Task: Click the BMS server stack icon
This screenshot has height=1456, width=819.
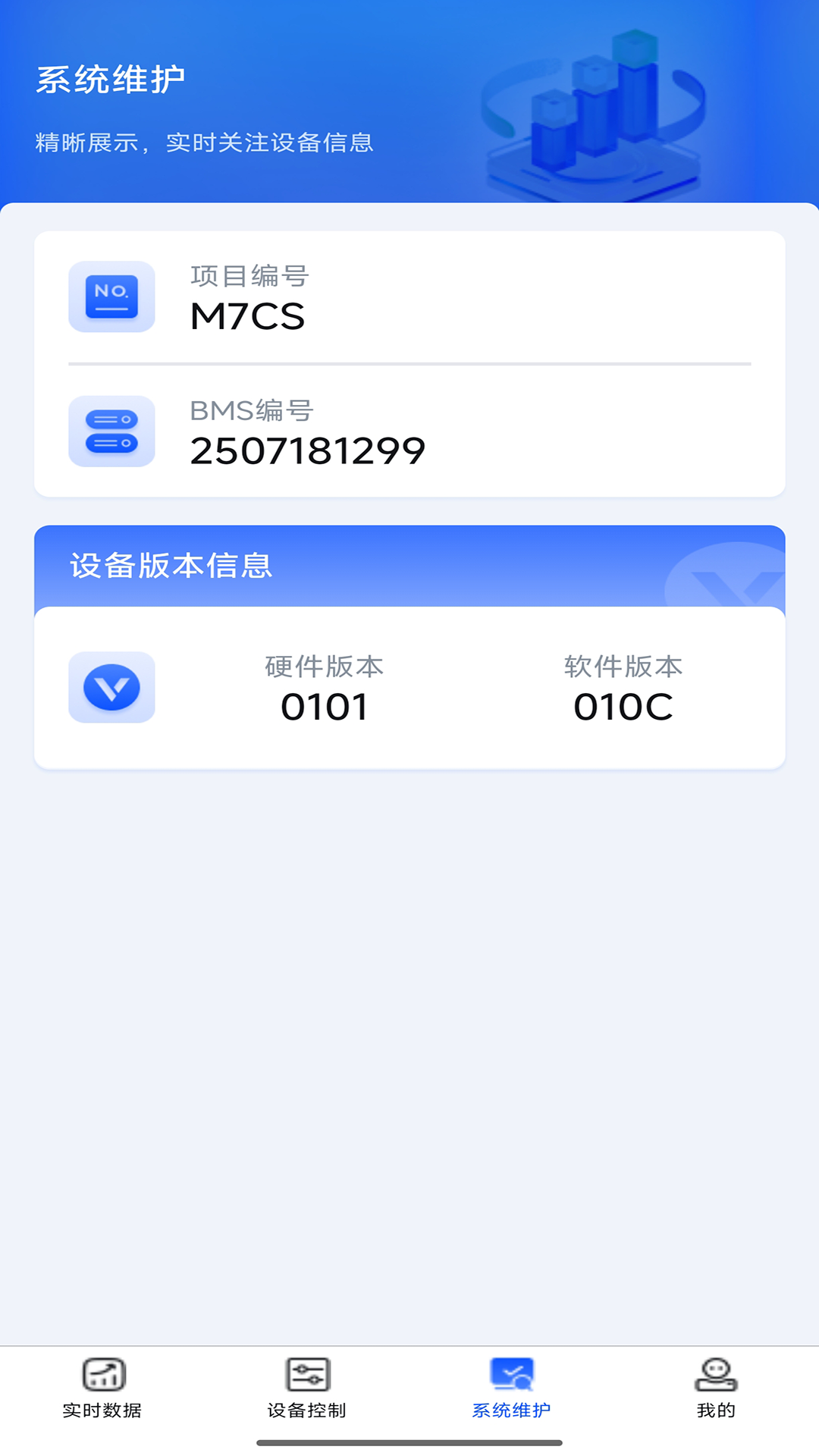Action: tap(111, 431)
